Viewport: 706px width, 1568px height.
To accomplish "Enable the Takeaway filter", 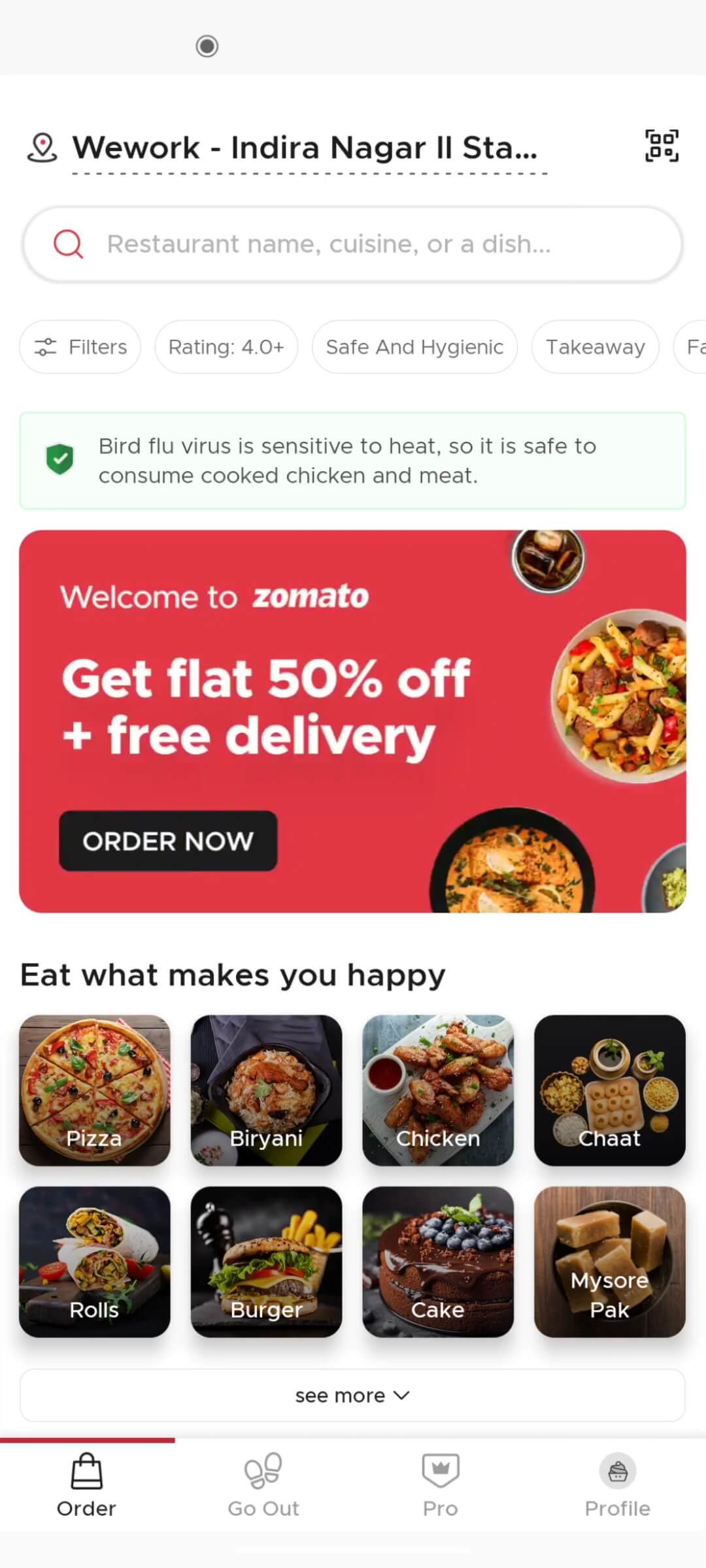I will [594, 347].
